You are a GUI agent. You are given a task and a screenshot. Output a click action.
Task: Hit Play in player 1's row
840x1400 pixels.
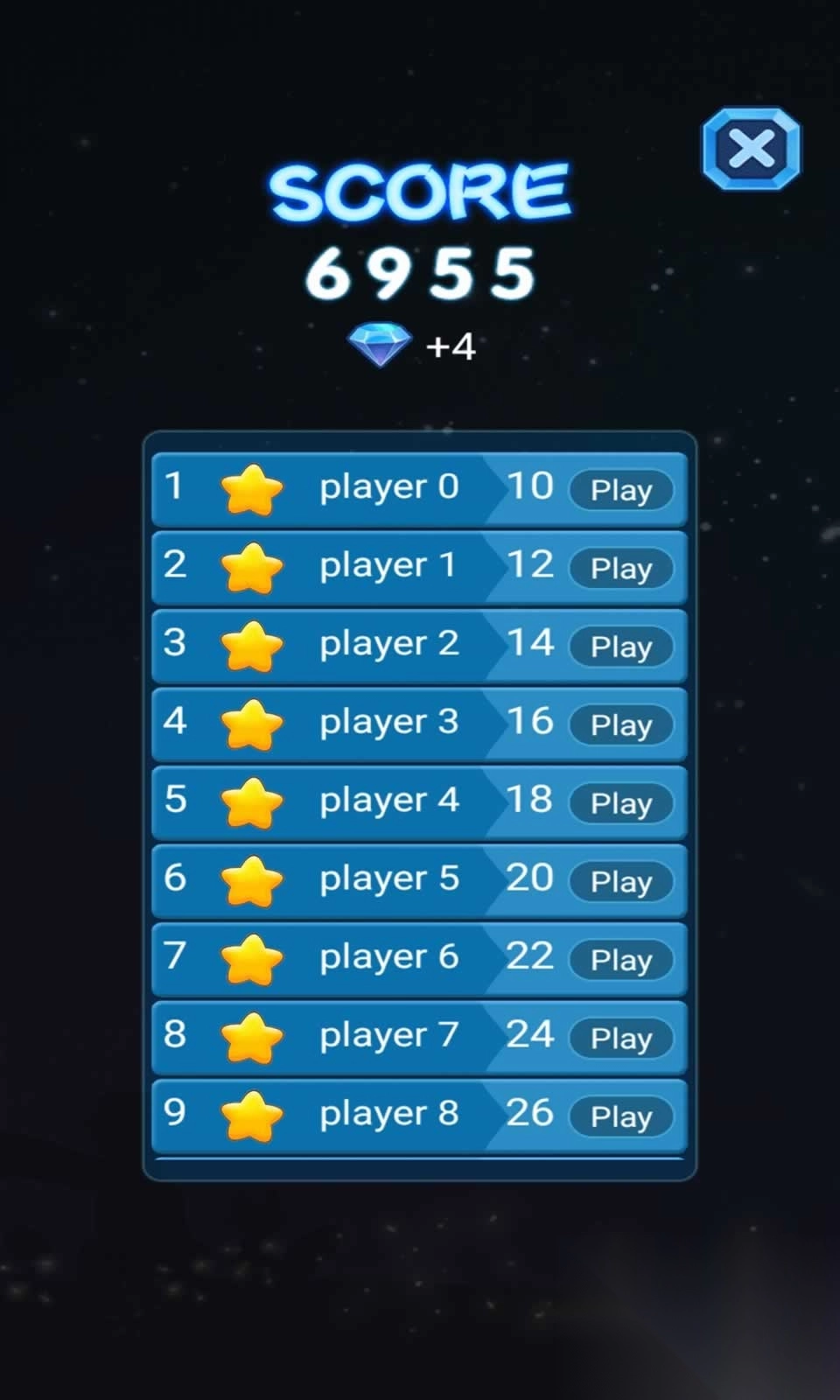621,568
